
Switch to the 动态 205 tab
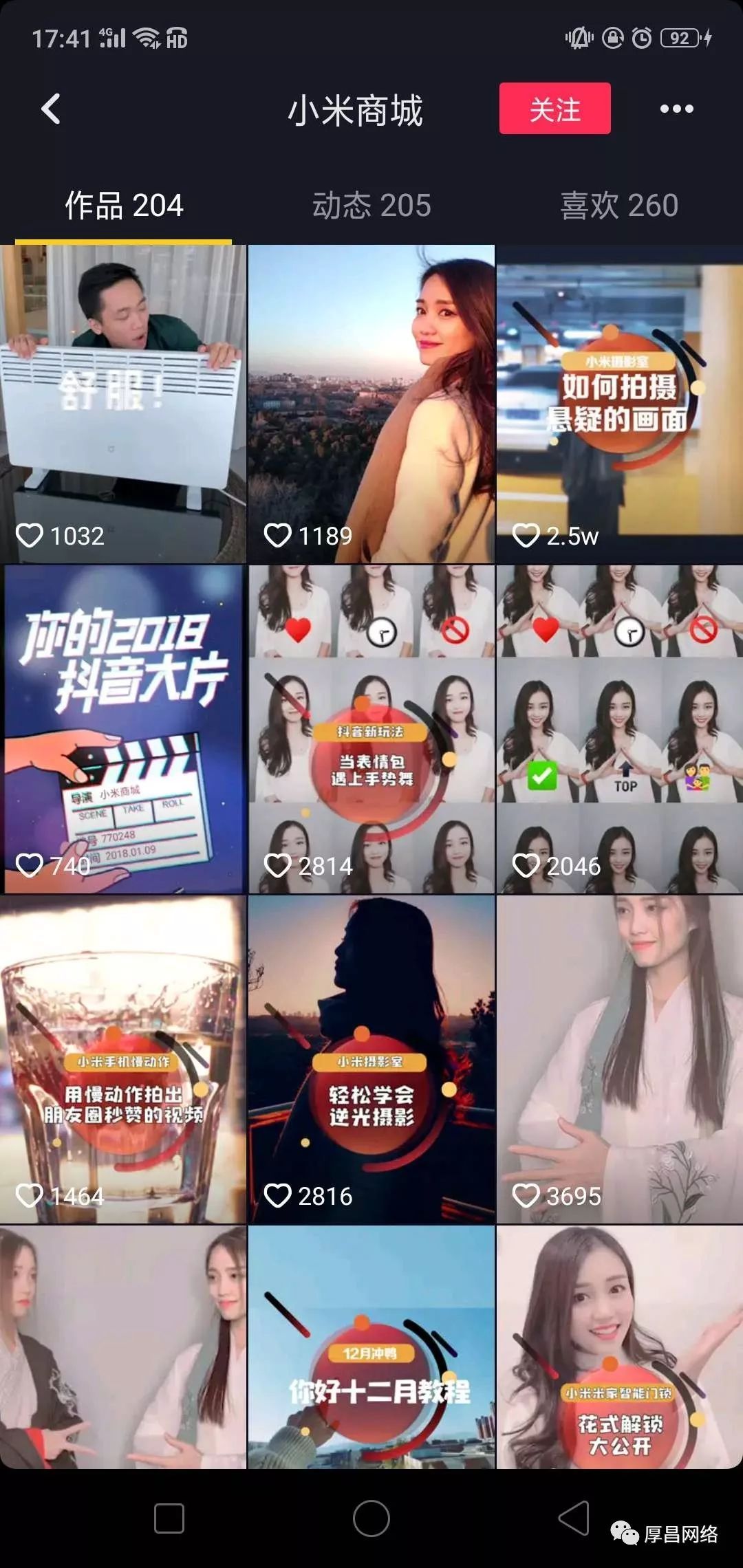tap(371, 206)
